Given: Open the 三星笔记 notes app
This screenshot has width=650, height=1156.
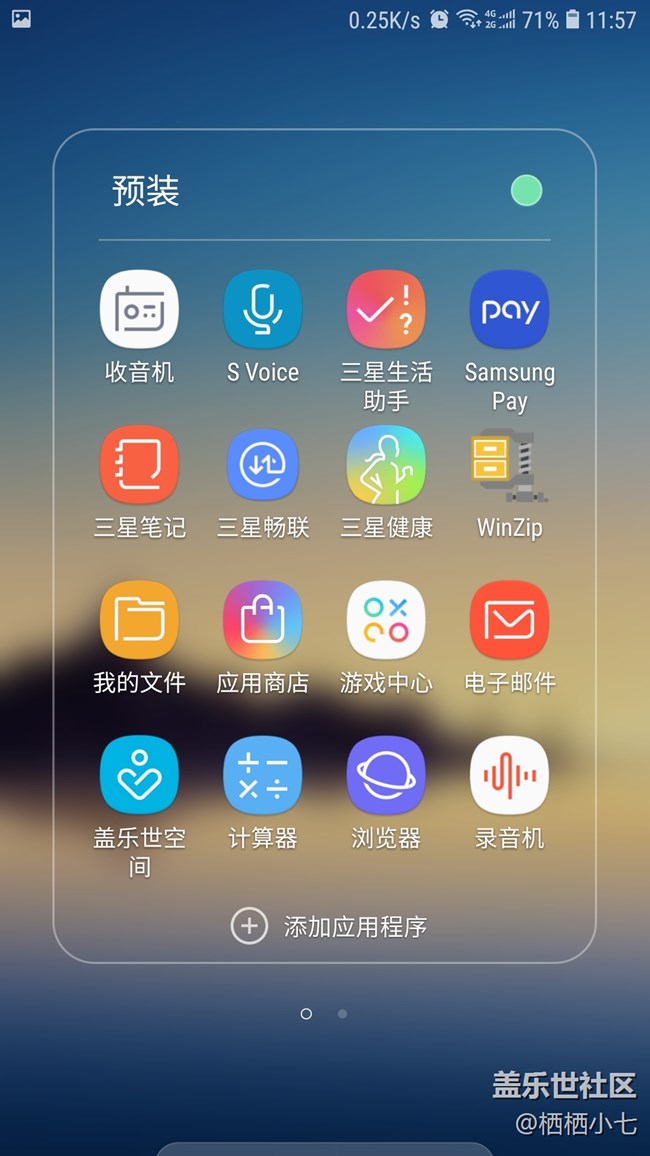Looking at the screenshot, I should [139, 465].
